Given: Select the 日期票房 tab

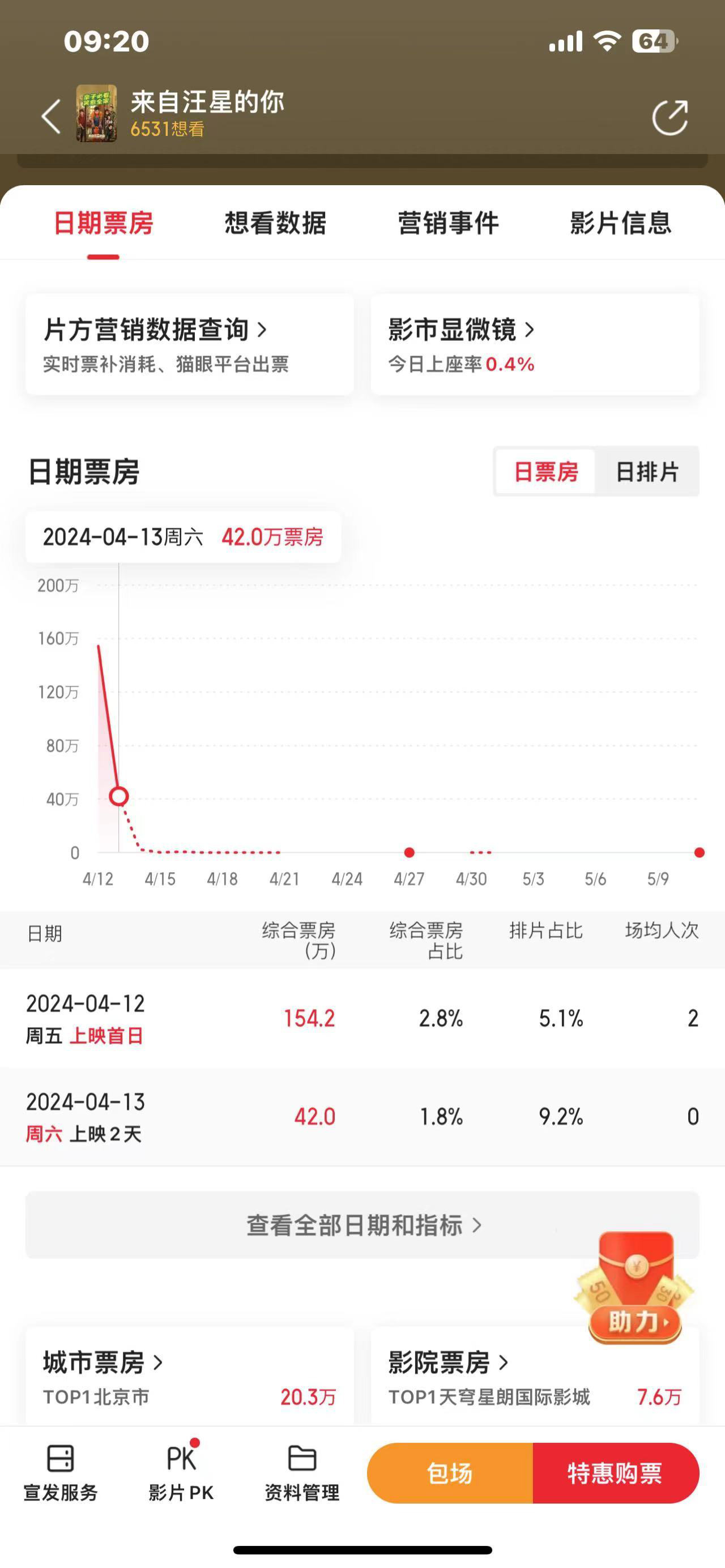Looking at the screenshot, I should pos(104,223).
